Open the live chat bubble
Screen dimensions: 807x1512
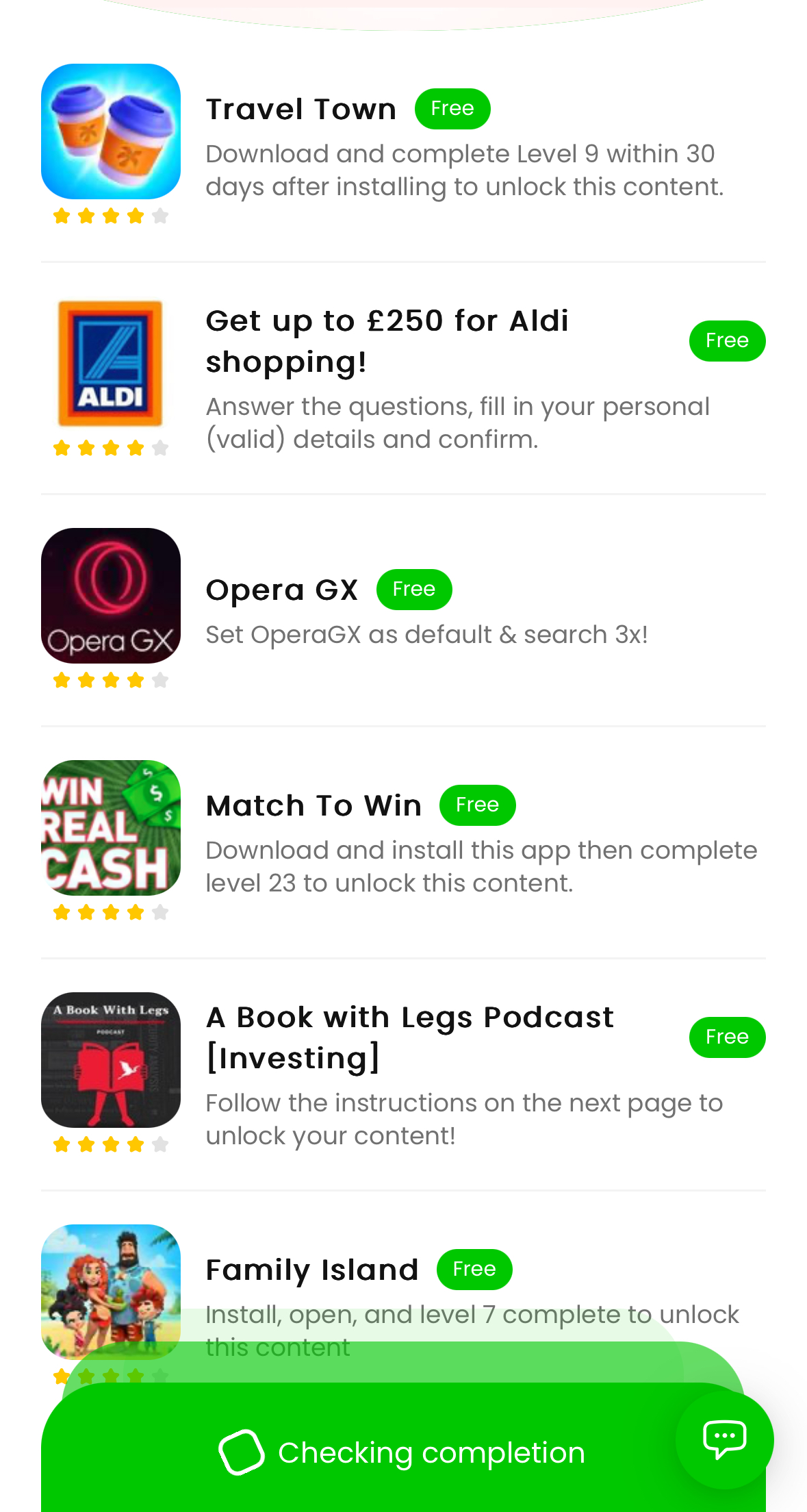tap(724, 1439)
